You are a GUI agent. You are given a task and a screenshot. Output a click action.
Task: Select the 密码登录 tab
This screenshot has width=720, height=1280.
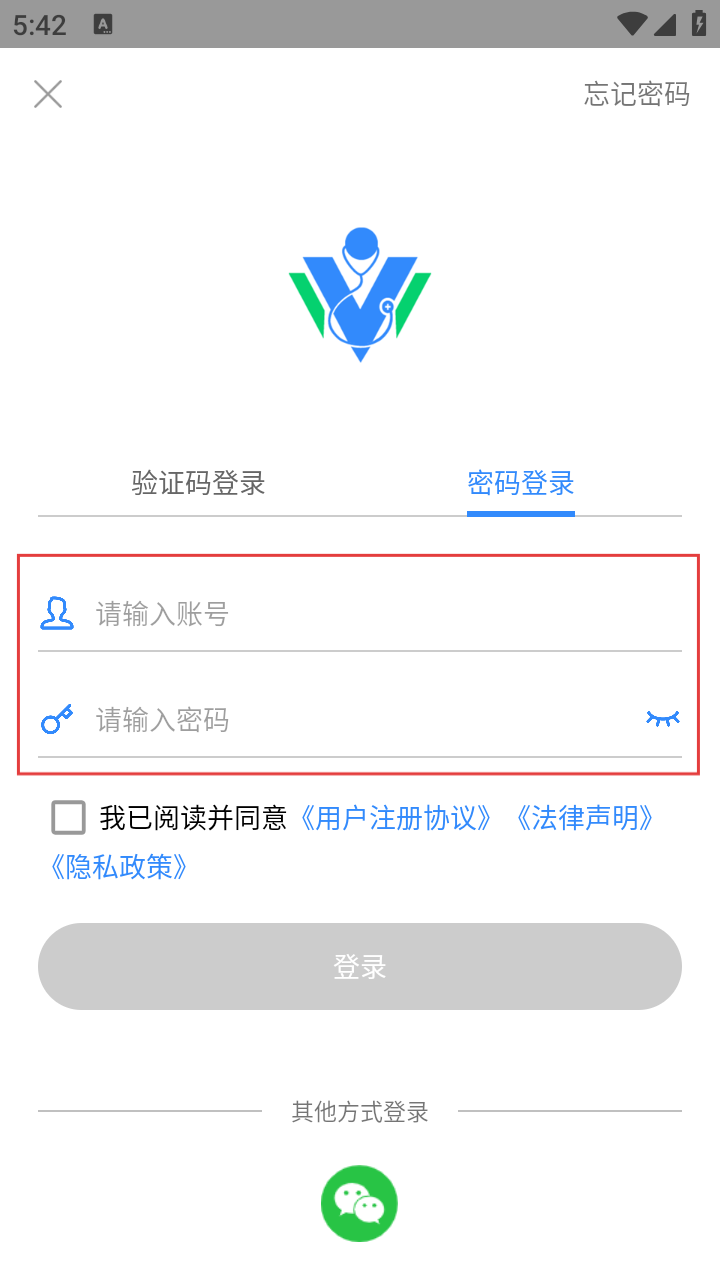coord(520,483)
